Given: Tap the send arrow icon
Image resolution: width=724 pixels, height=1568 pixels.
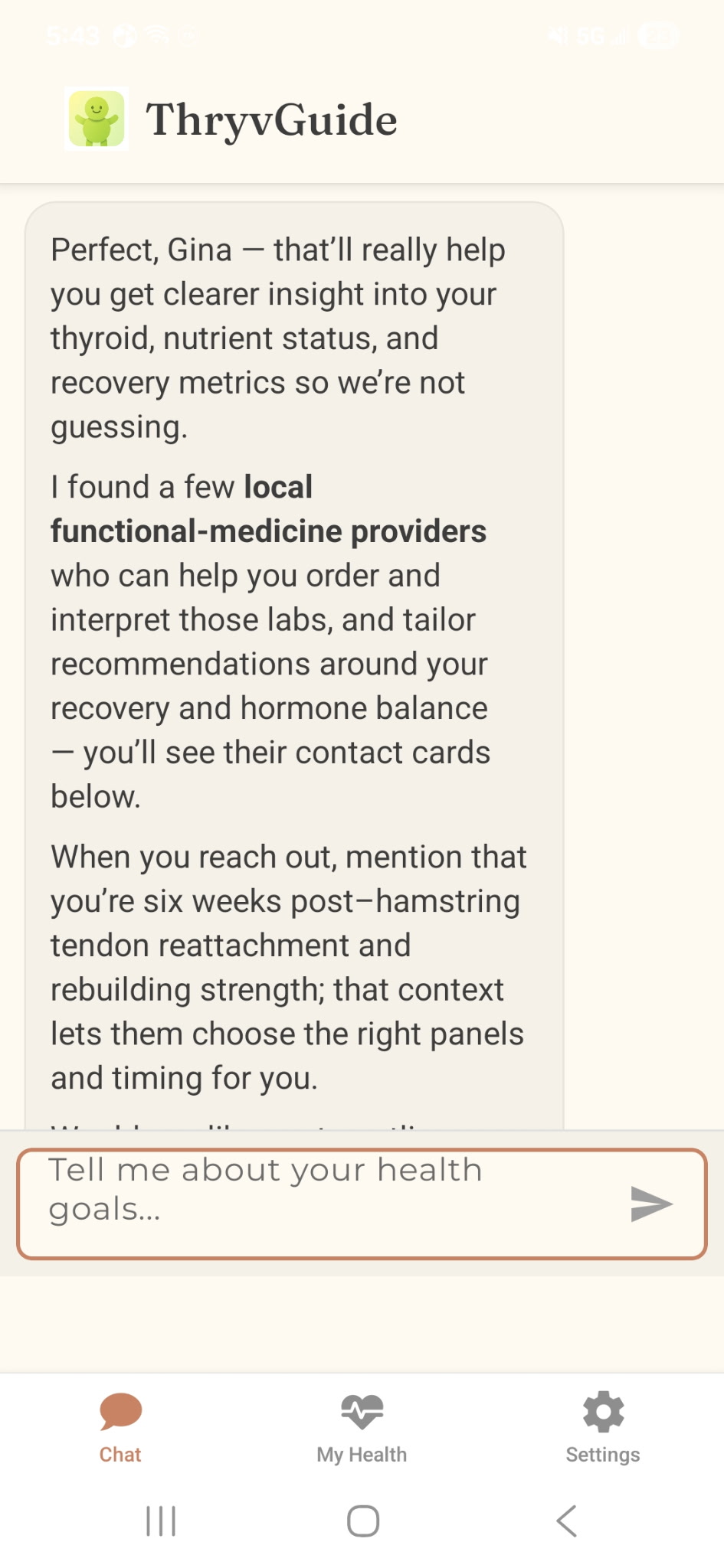Looking at the screenshot, I should click(x=650, y=1204).
